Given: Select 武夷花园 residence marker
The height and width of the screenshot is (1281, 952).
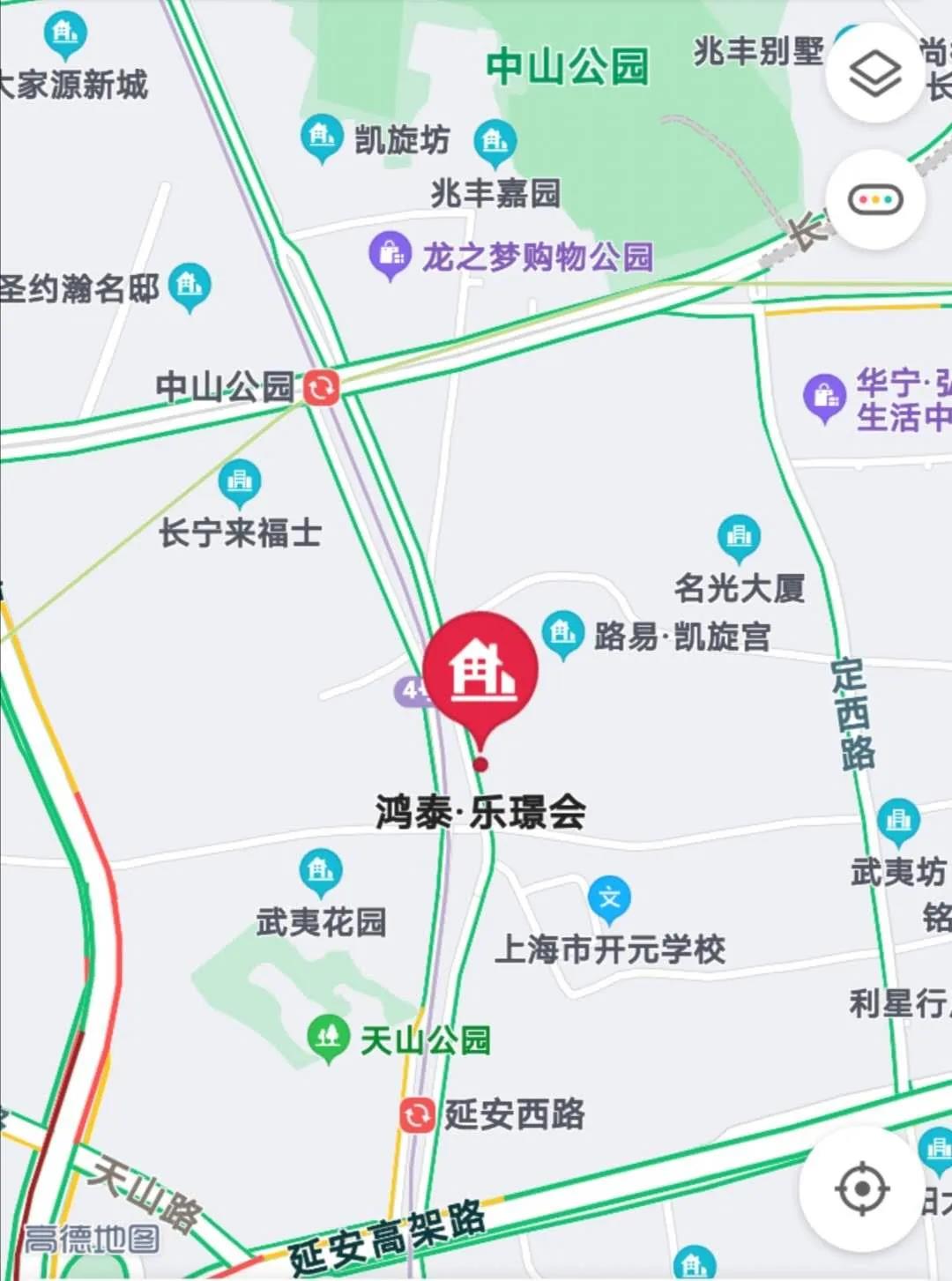Looking at the screenshot, I should coord(320,871).
